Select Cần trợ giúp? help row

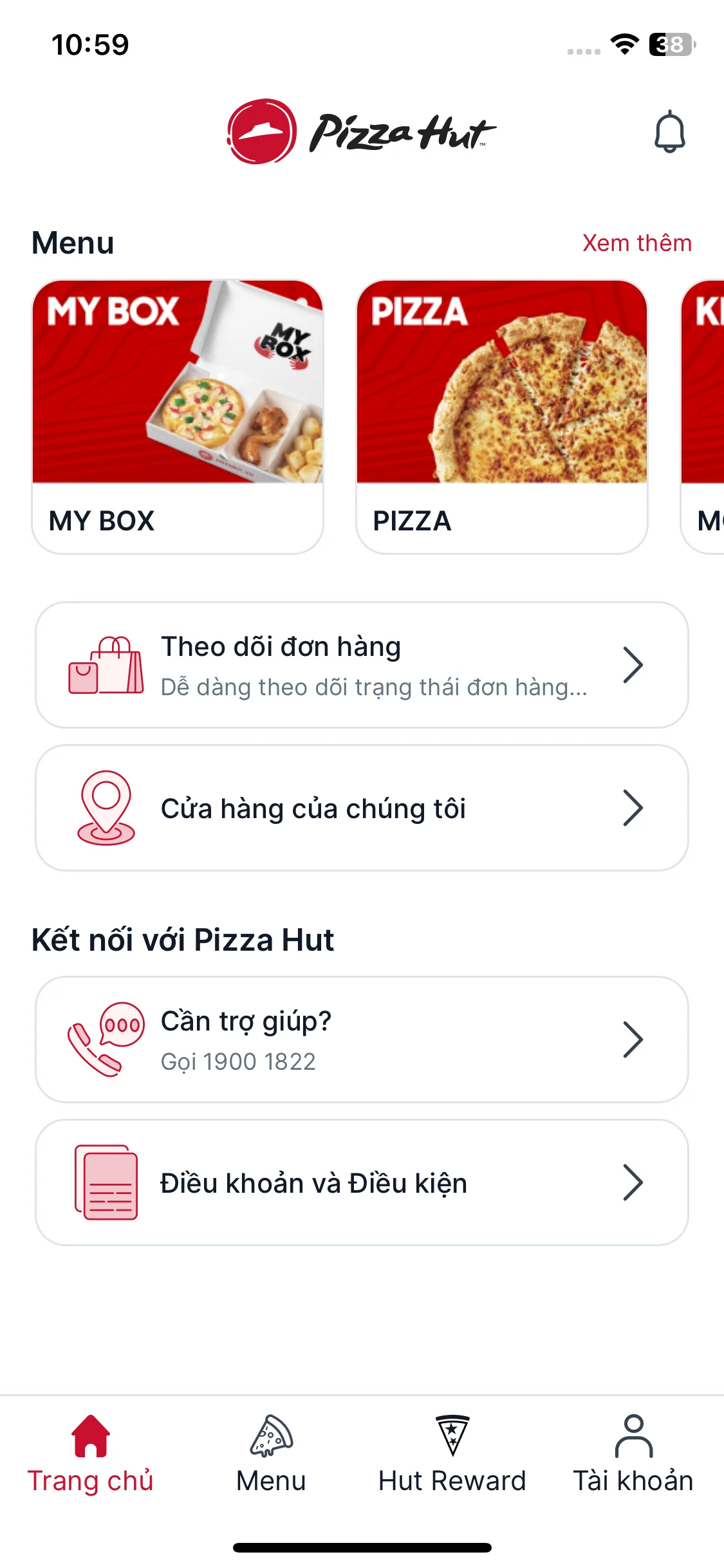(x=362, y=1040)
